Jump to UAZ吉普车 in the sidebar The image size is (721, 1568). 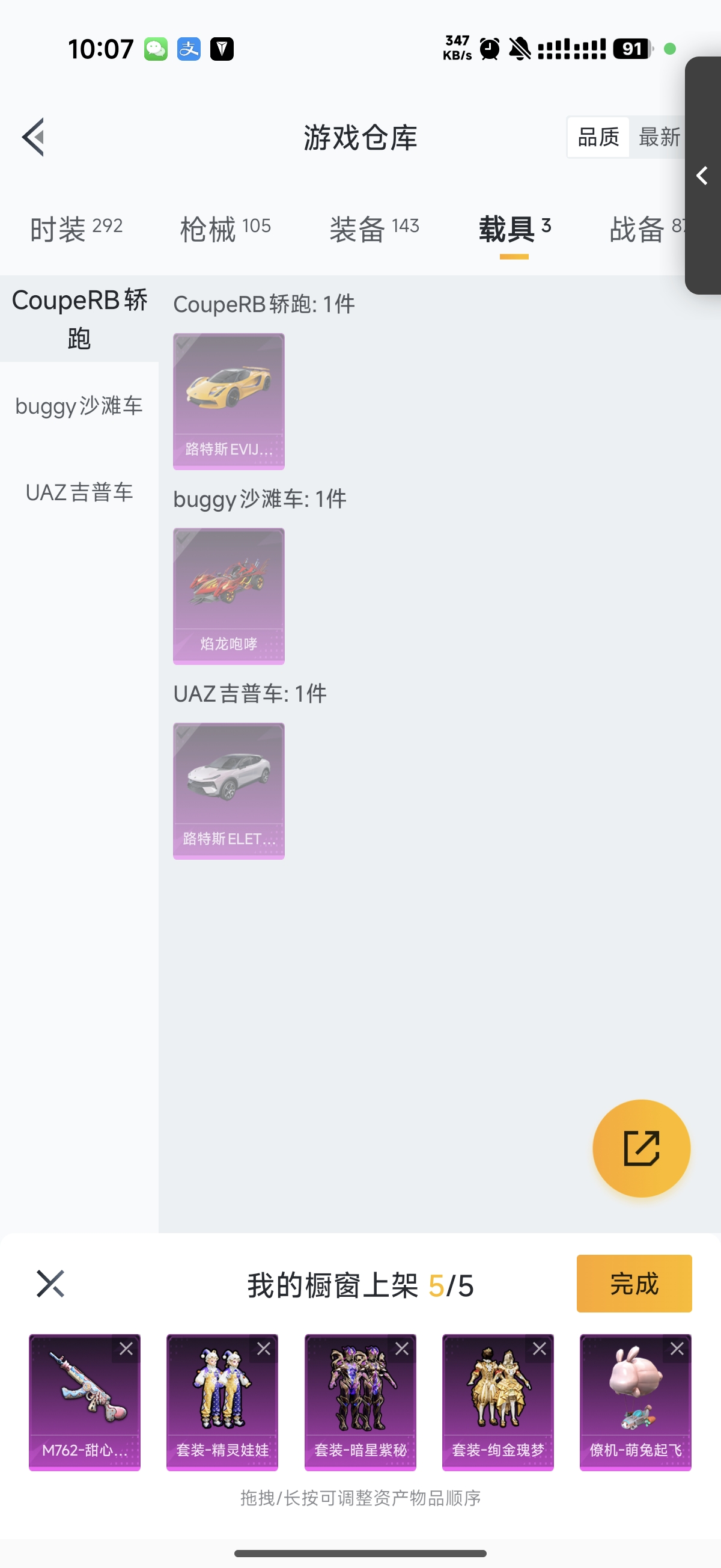[x=79, y=492]
